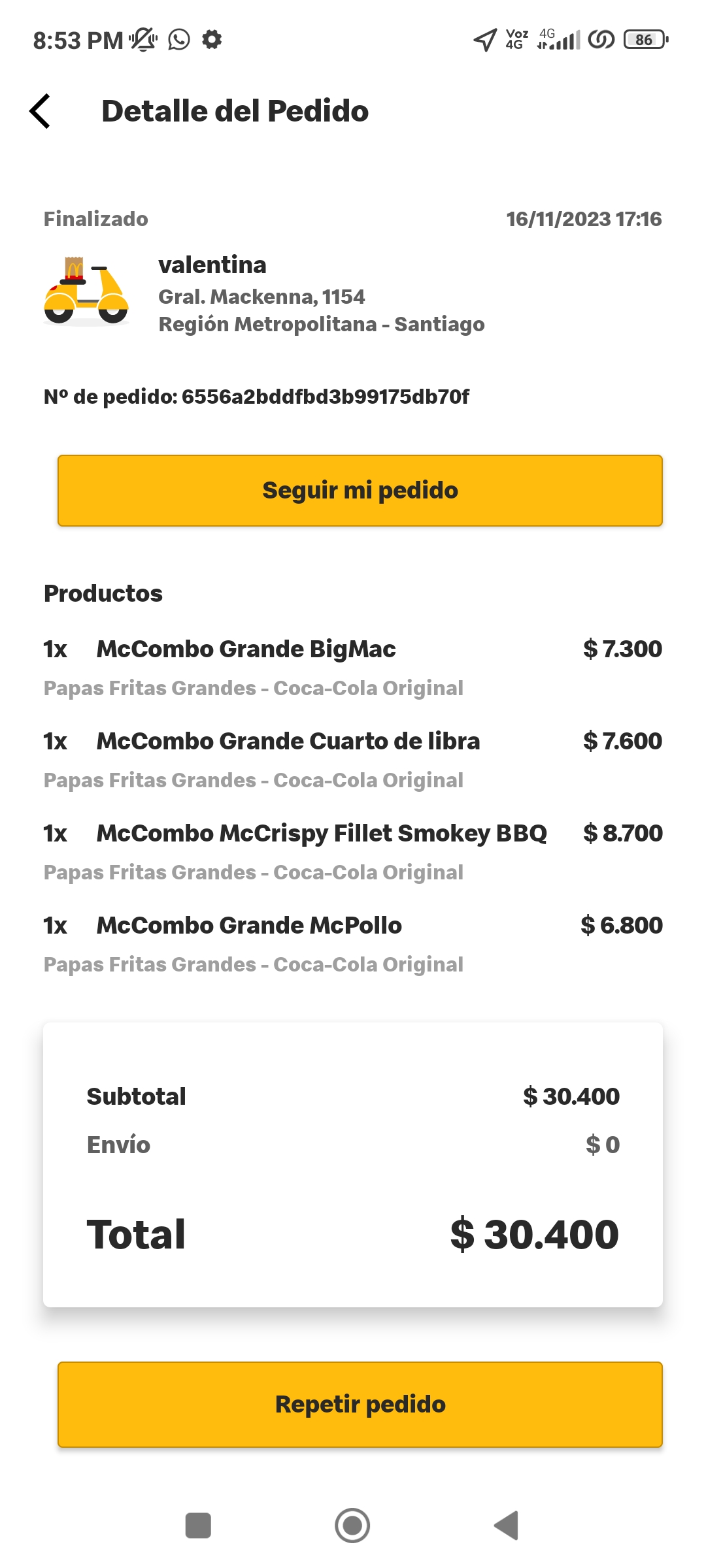This screenshot has height=1568, width=706.
Task: Tap the Finalizado status label
Action: [95, 219]
